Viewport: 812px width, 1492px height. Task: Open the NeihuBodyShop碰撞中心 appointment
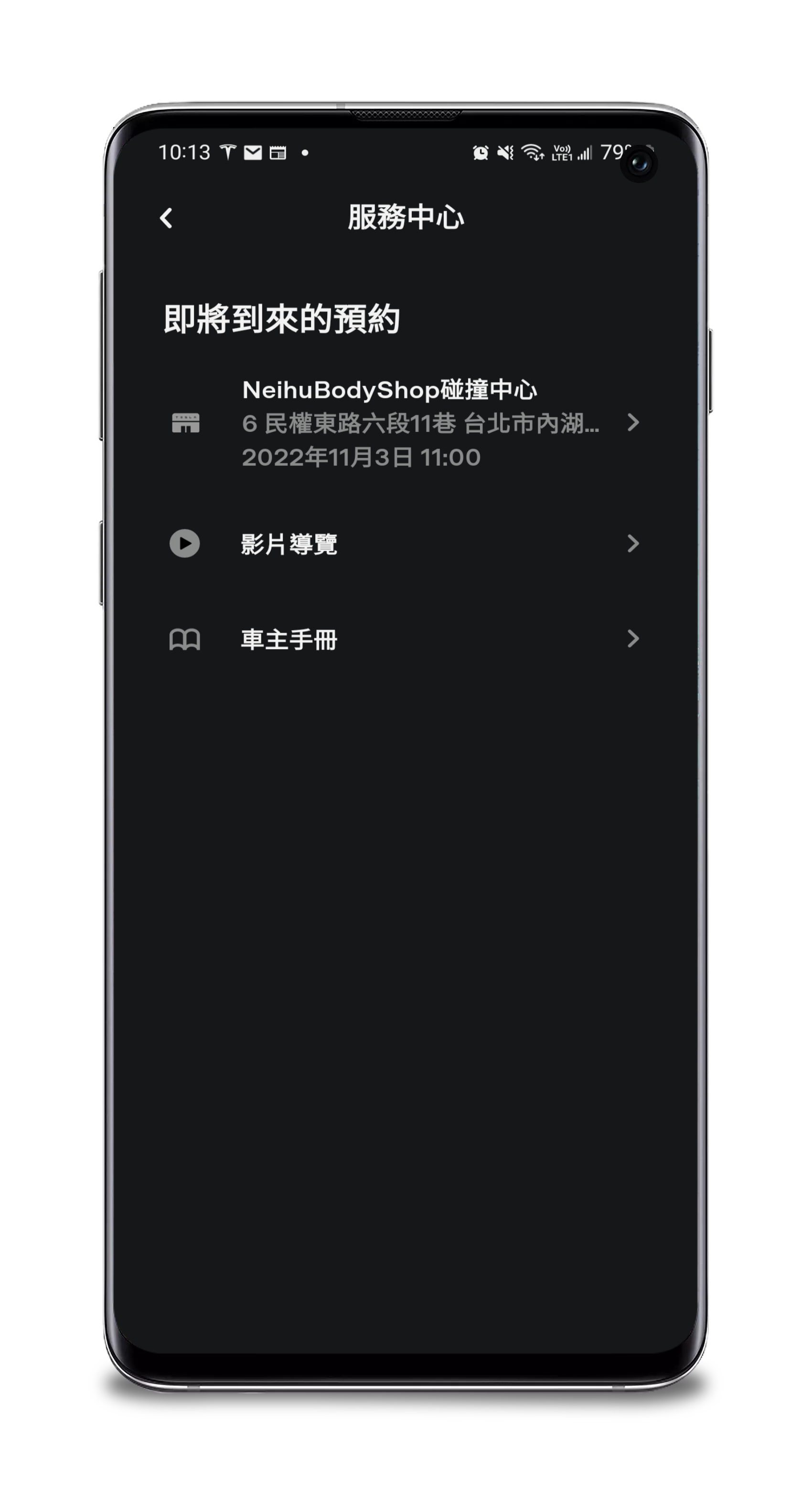point(406,423)
